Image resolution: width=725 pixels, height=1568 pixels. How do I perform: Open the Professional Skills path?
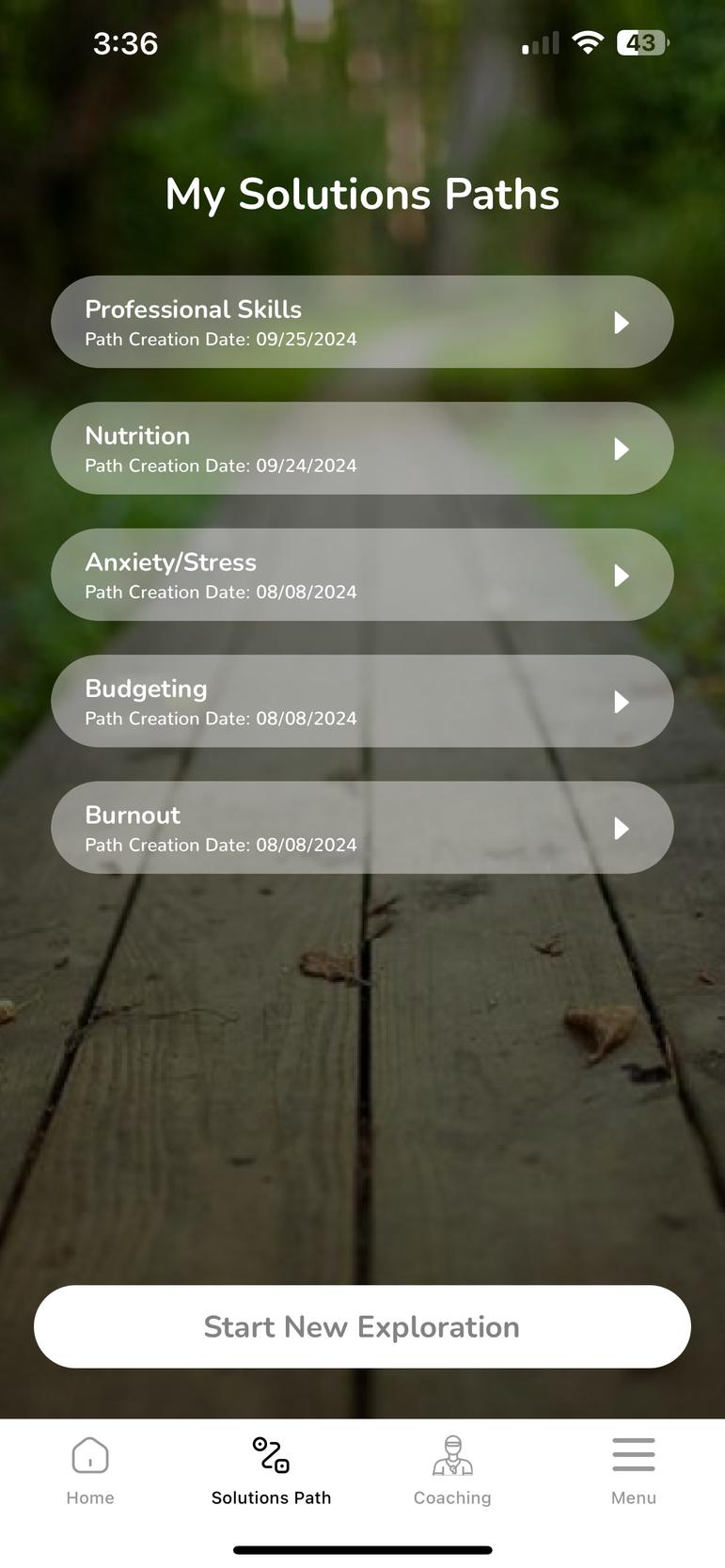(x=362, y=322)
